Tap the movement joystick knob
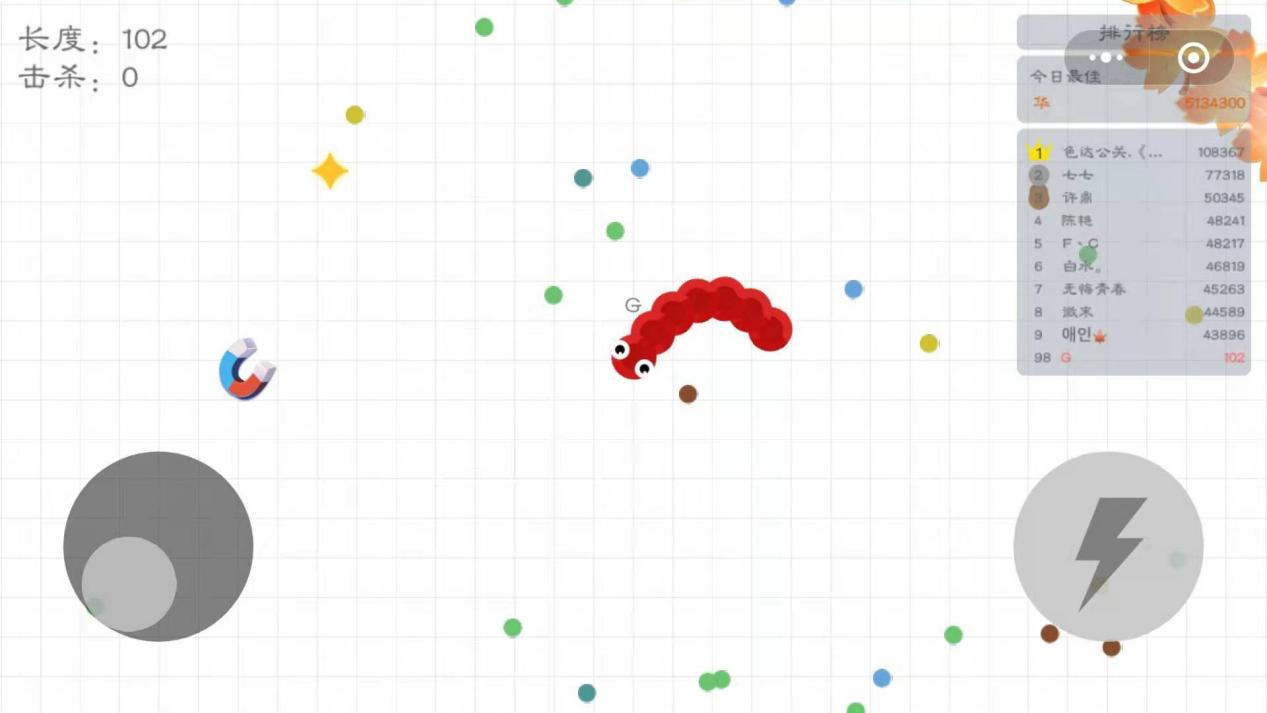Image resolution: width=1267 pixels, height=713 pixels. point(129,584)
